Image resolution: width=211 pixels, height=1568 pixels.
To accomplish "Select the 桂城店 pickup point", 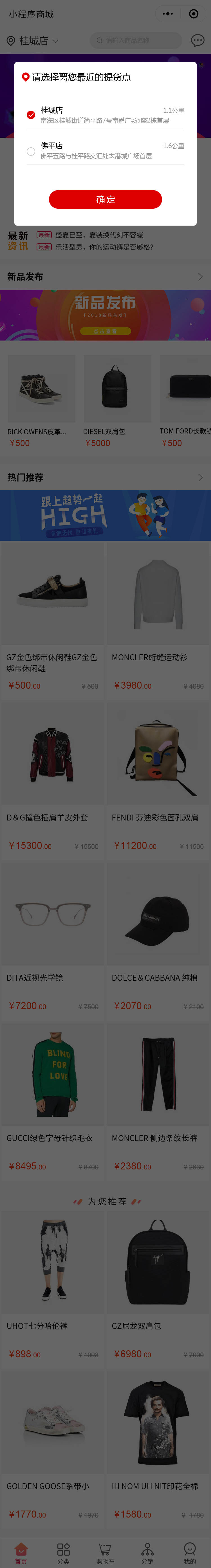I will point(31,114).
